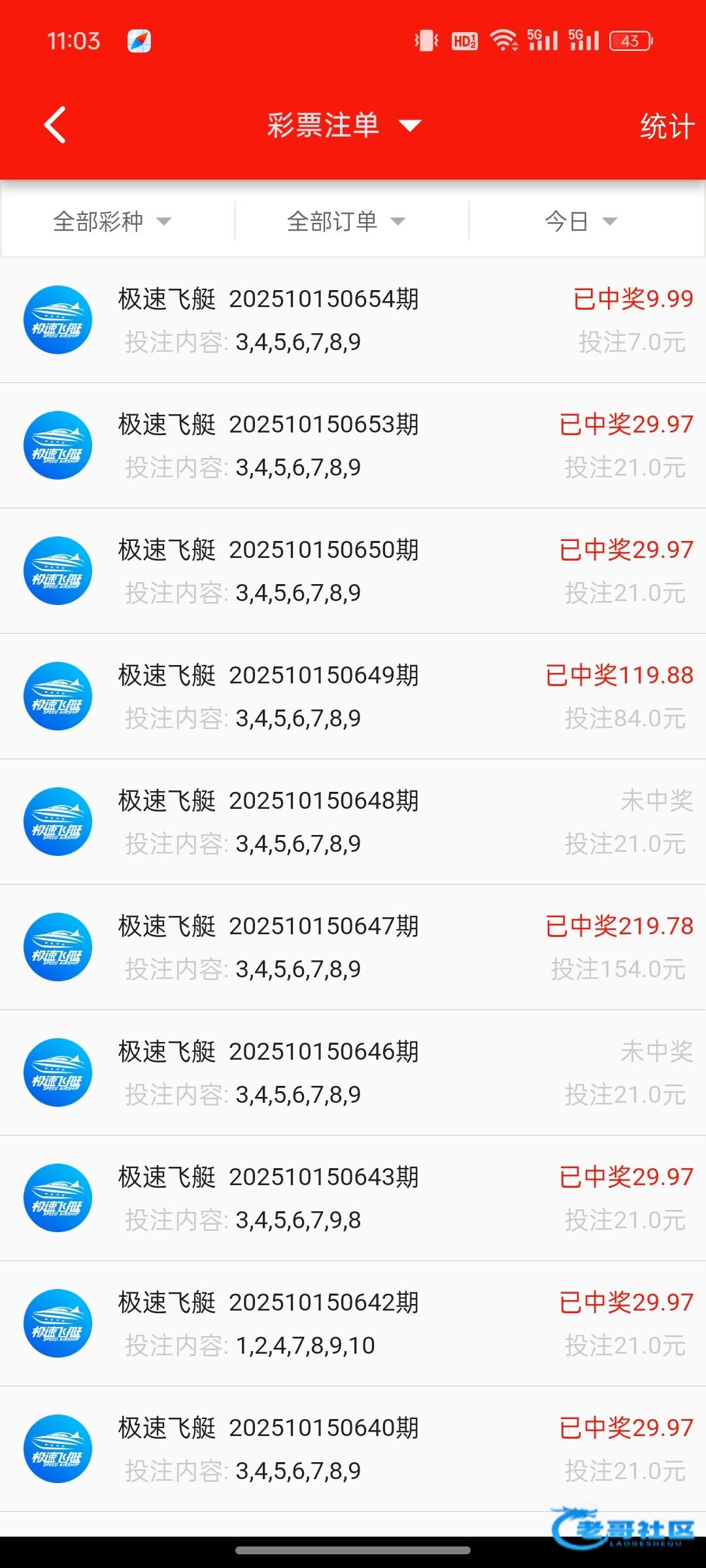The width and height of the screenshot is (706, 1568).
Task: Open the 全部彩种 lottery type filter
Action: click(x=112, y=221)
